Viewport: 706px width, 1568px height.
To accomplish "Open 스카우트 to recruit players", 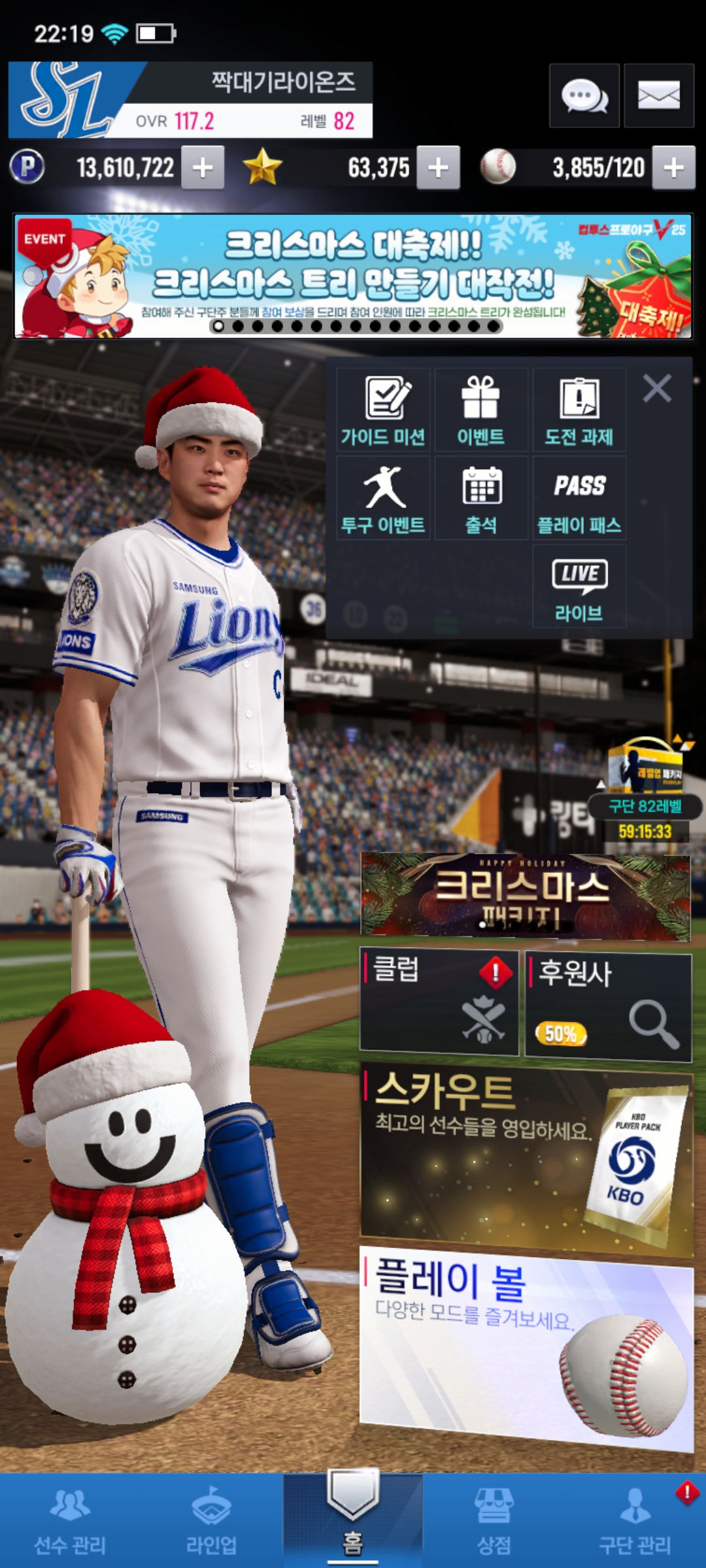I will [526, 1160].
